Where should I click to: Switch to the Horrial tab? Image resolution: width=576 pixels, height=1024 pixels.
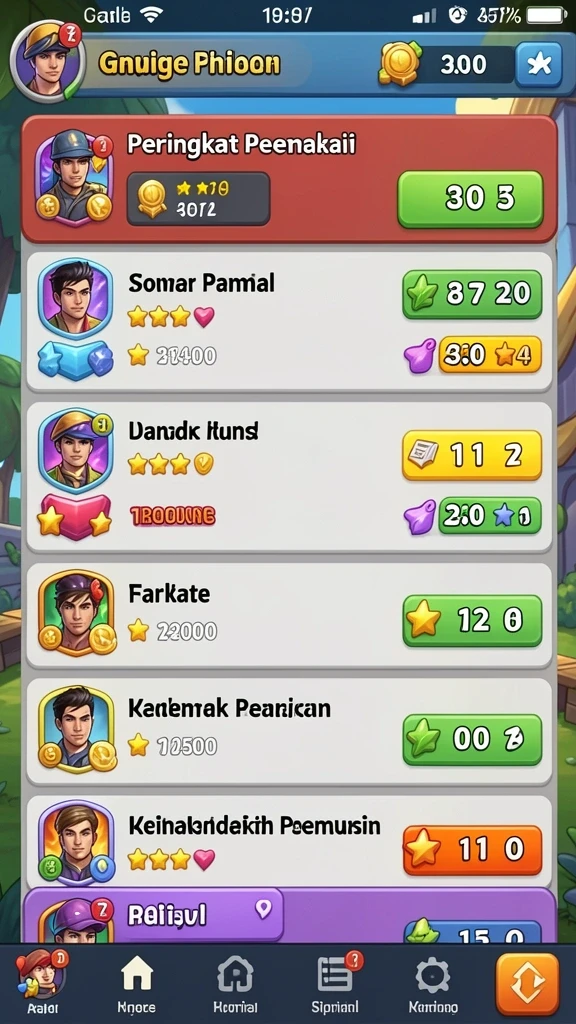235,984
